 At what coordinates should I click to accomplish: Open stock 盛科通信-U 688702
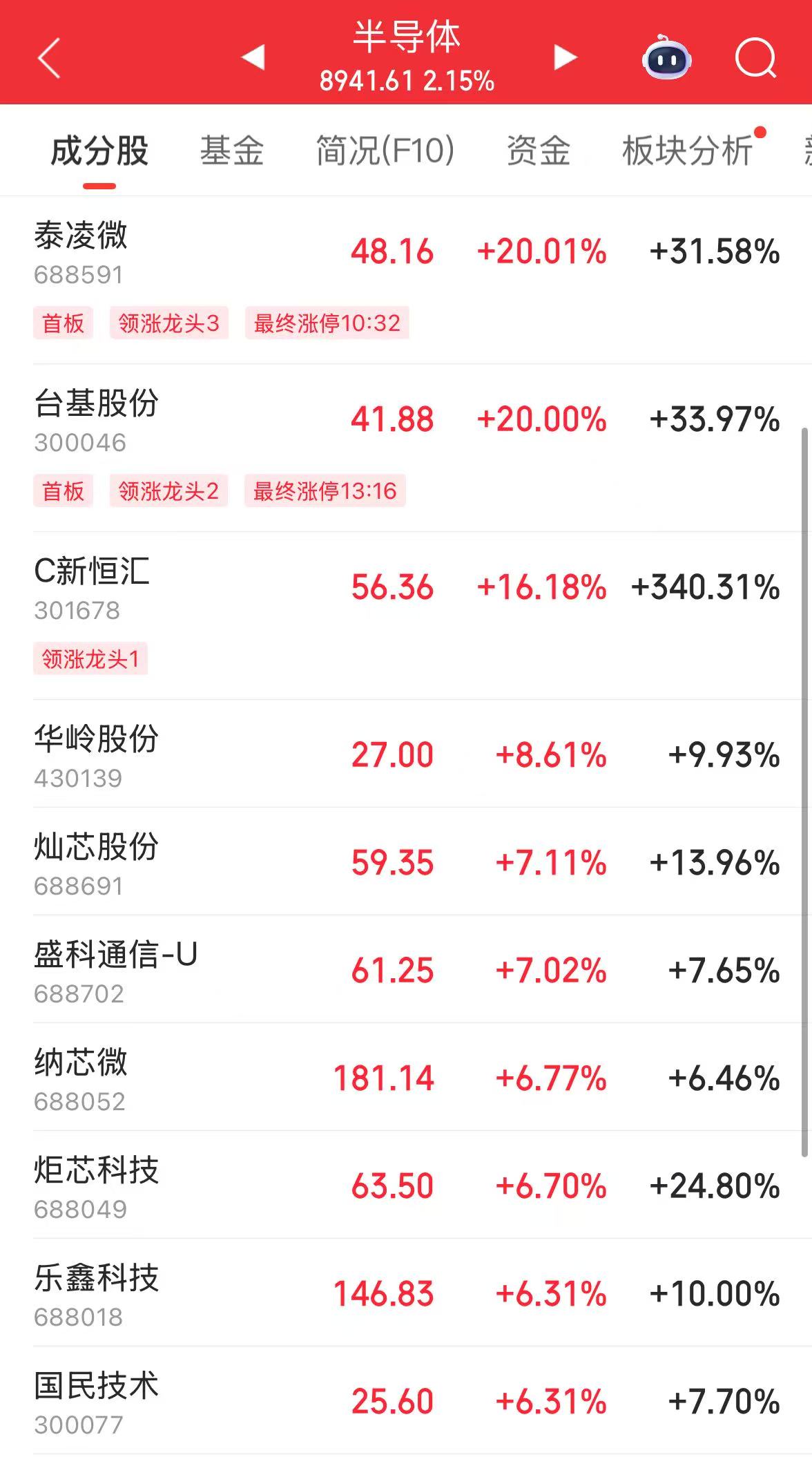click(x=406, y=969)
